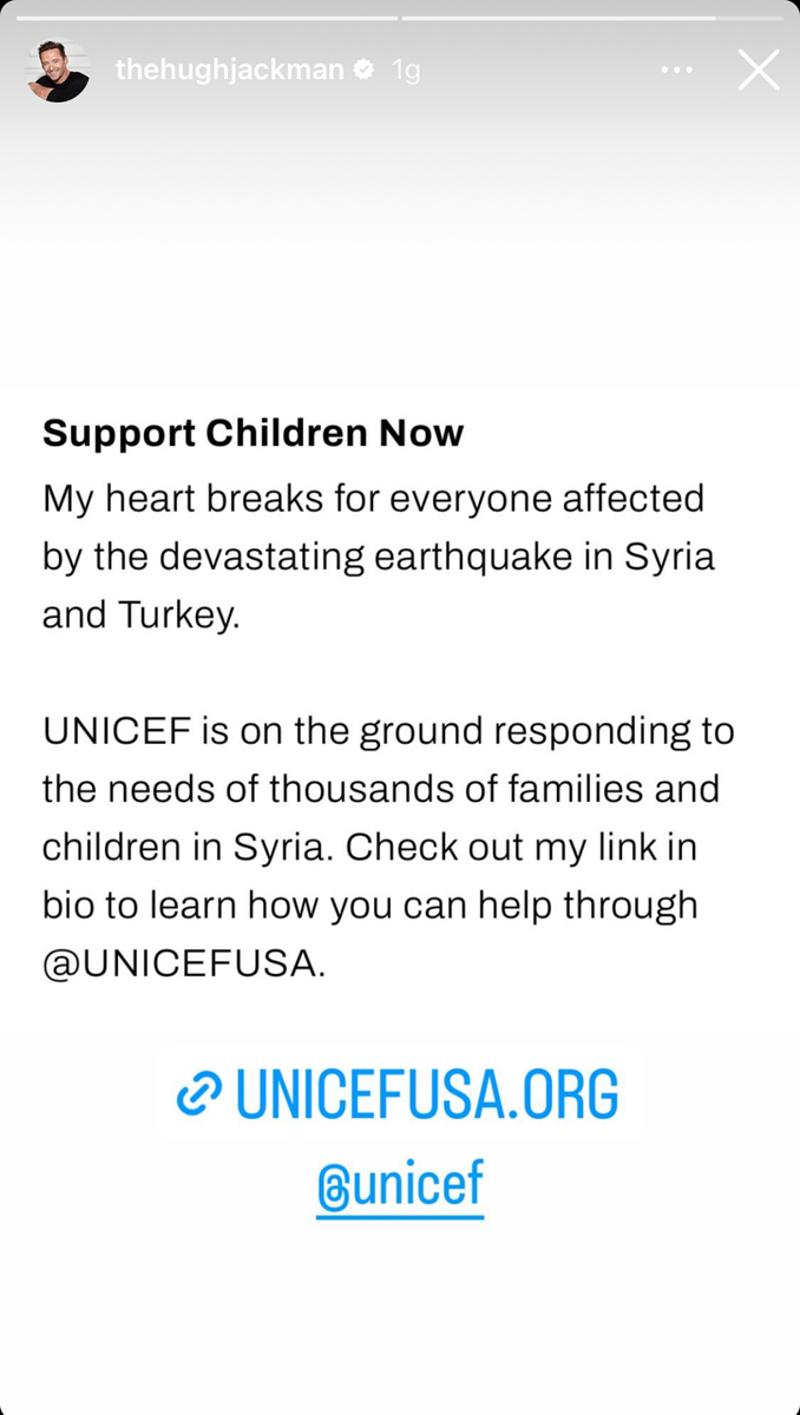Open thehughjackman profile picture

coord(59,71)
